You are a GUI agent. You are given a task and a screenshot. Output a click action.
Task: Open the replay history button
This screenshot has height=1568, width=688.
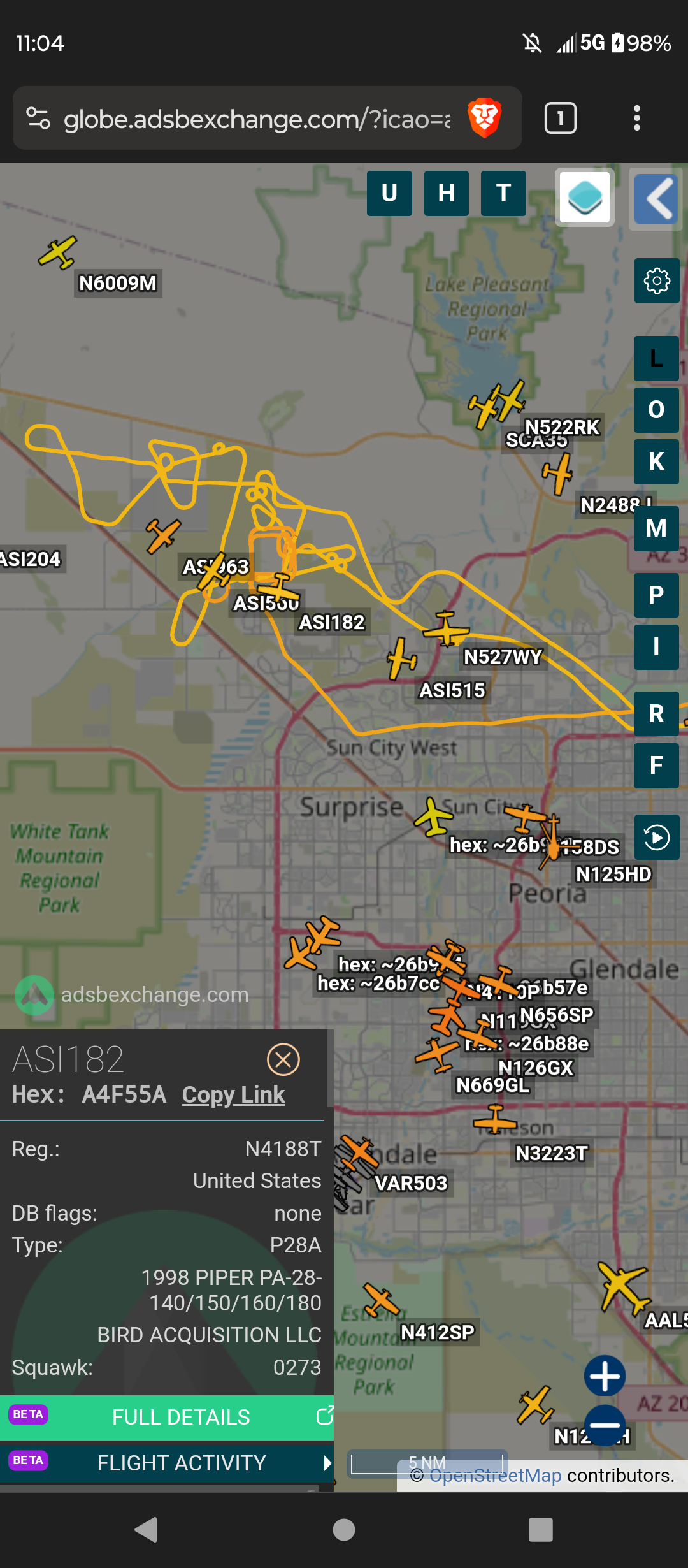click(657, 837)
